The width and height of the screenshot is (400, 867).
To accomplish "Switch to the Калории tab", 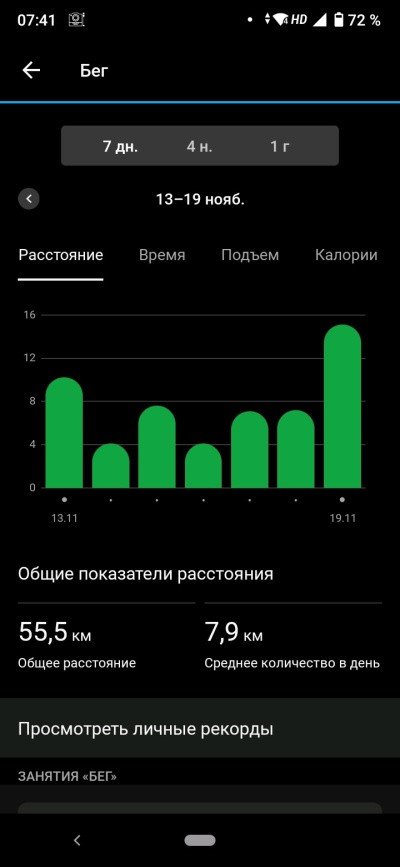I will tap(346, 256).
